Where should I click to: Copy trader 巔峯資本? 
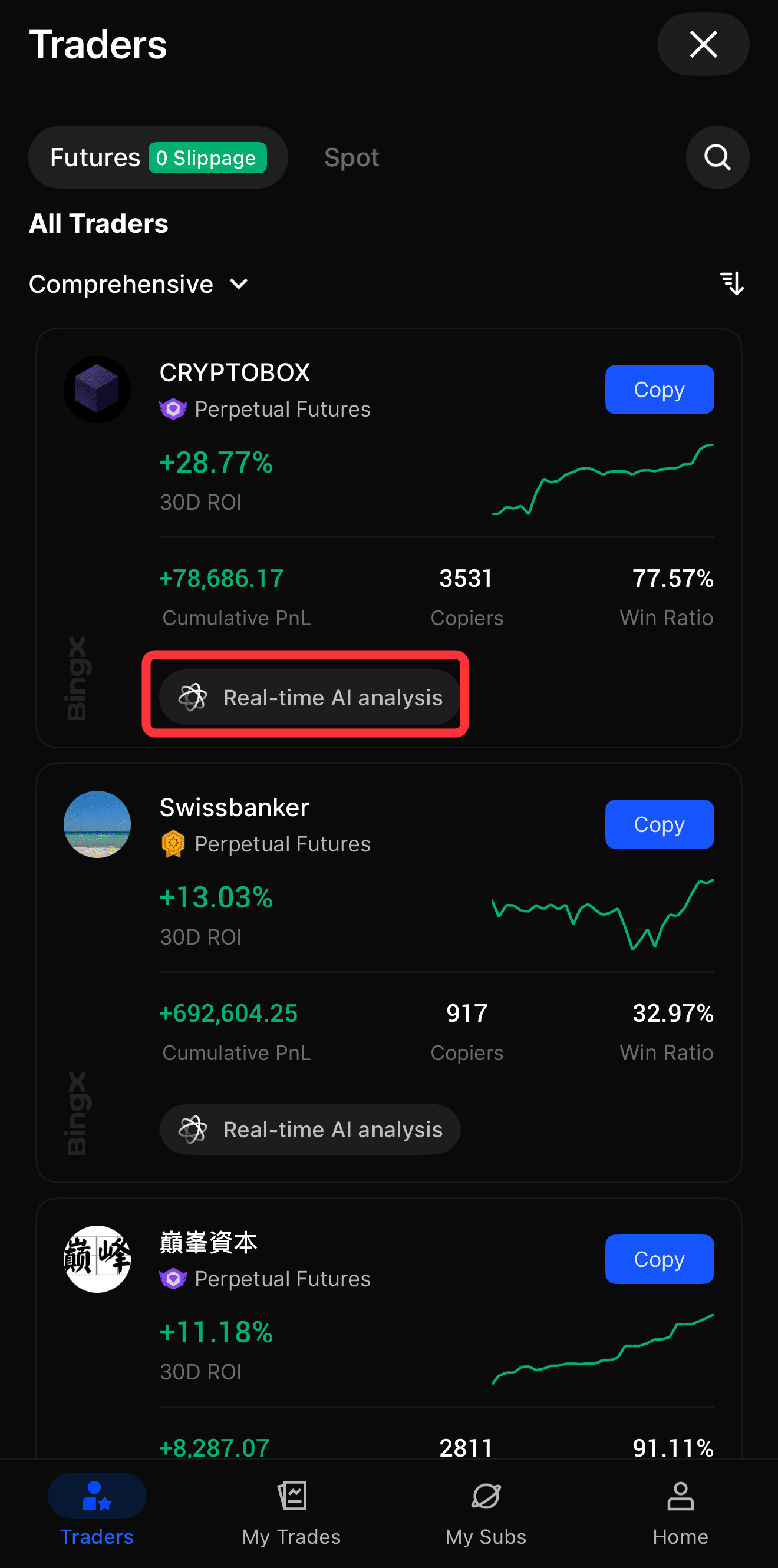[x=659, y=1259]
